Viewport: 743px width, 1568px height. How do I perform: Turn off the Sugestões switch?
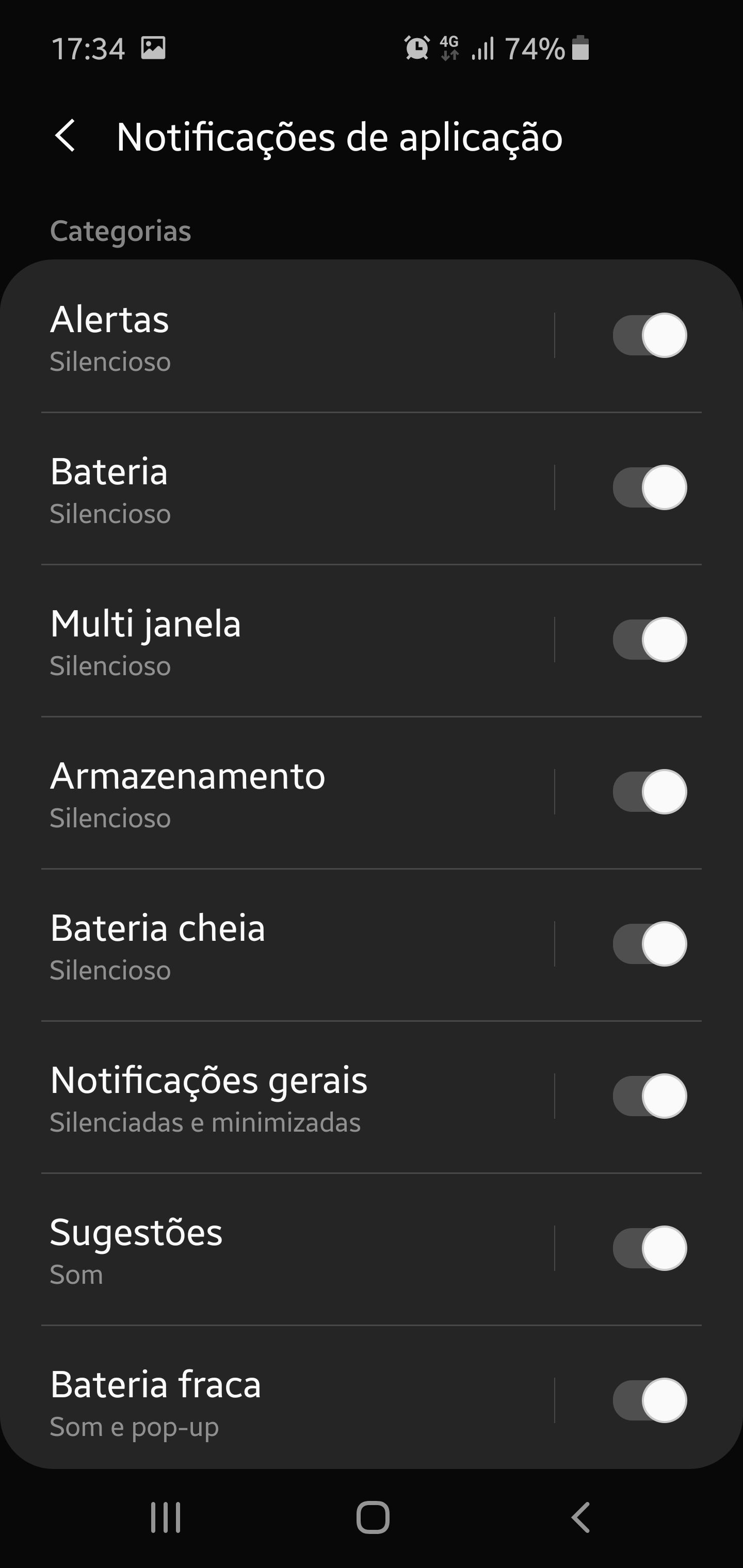(x=649, y=1248)
